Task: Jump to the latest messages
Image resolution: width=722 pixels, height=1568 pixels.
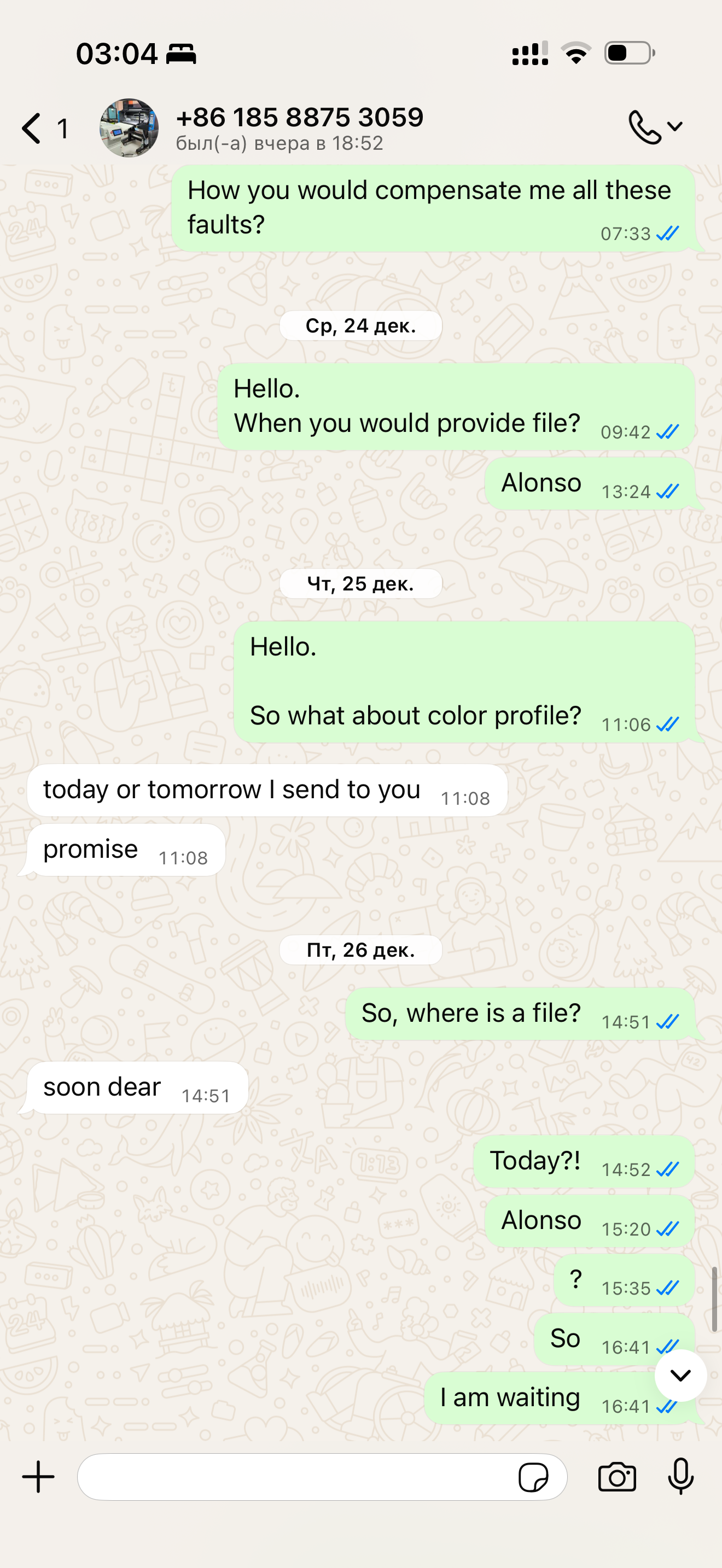Action: pos(680,1375)
